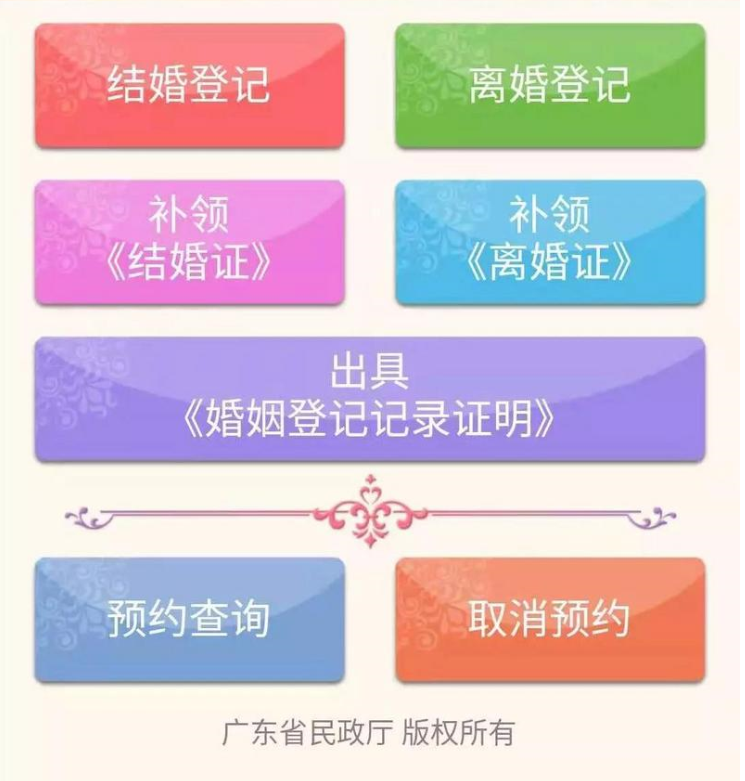The width and height of the screenshot is (745, 781).
Task: Check appointments via 预约查询
Action: coord(189,619)
